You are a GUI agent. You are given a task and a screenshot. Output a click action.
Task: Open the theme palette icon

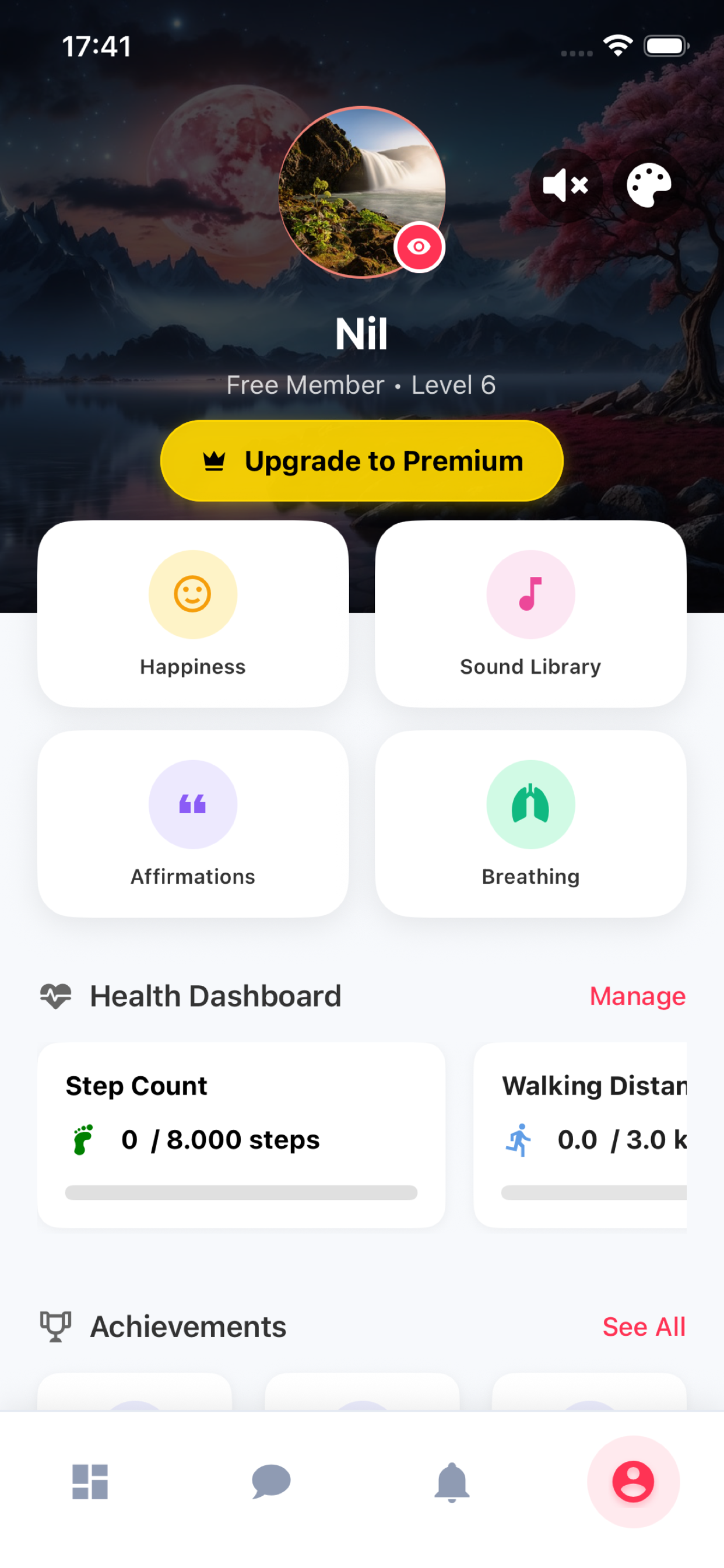pyautogui.click(x=649, y=185)
